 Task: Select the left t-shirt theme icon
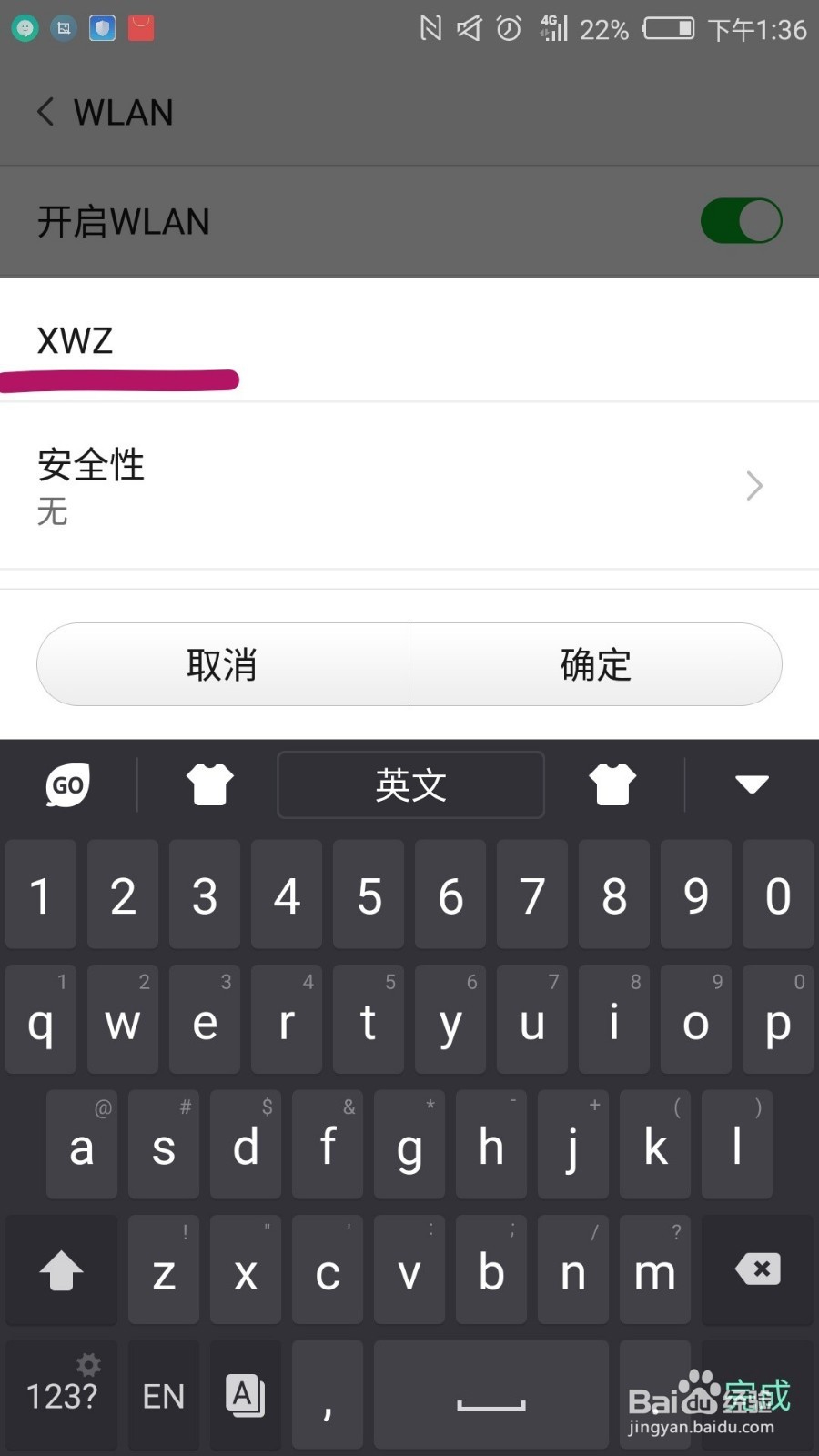[211, 784]
